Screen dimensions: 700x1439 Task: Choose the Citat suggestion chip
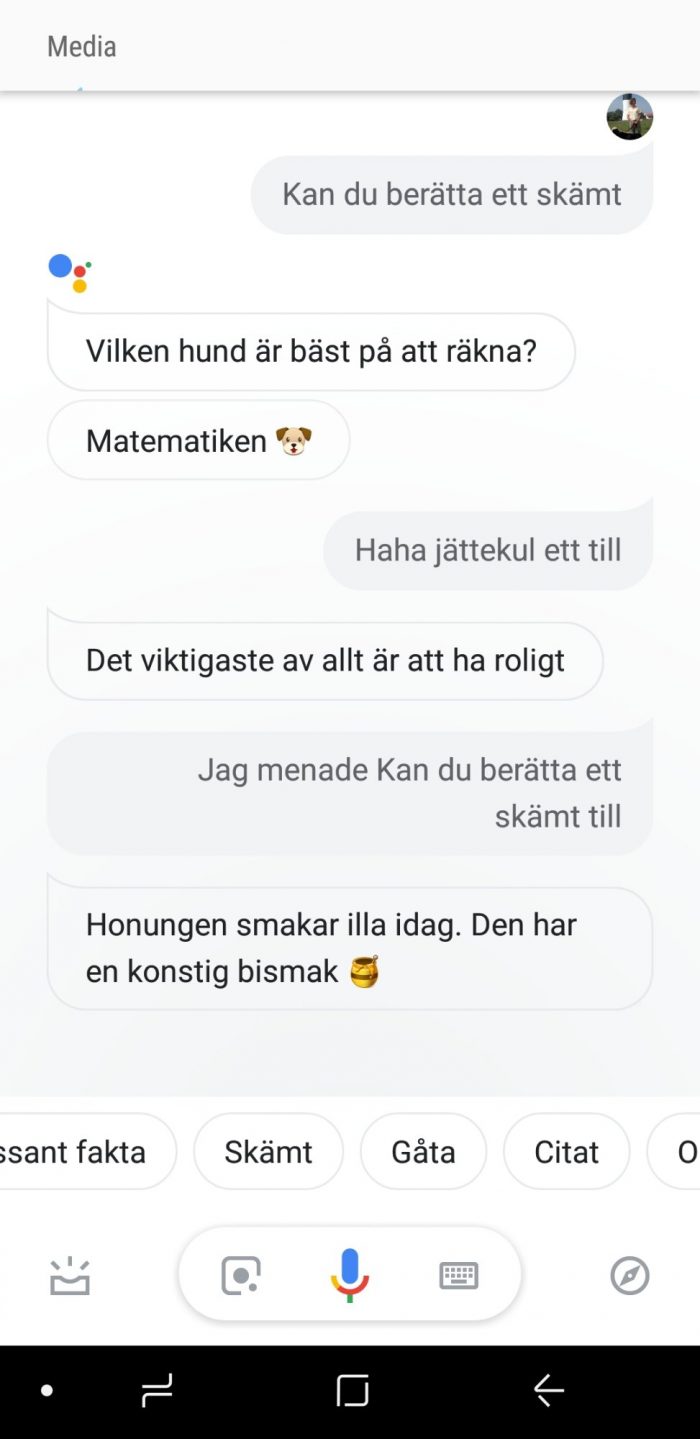click(566, 1152)
